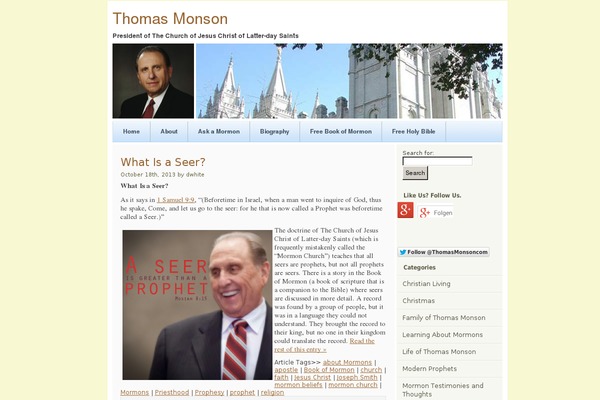This screenshot has height=400, width=600.
Task: Tap the sidebar search text field
Action: [437, 161]
